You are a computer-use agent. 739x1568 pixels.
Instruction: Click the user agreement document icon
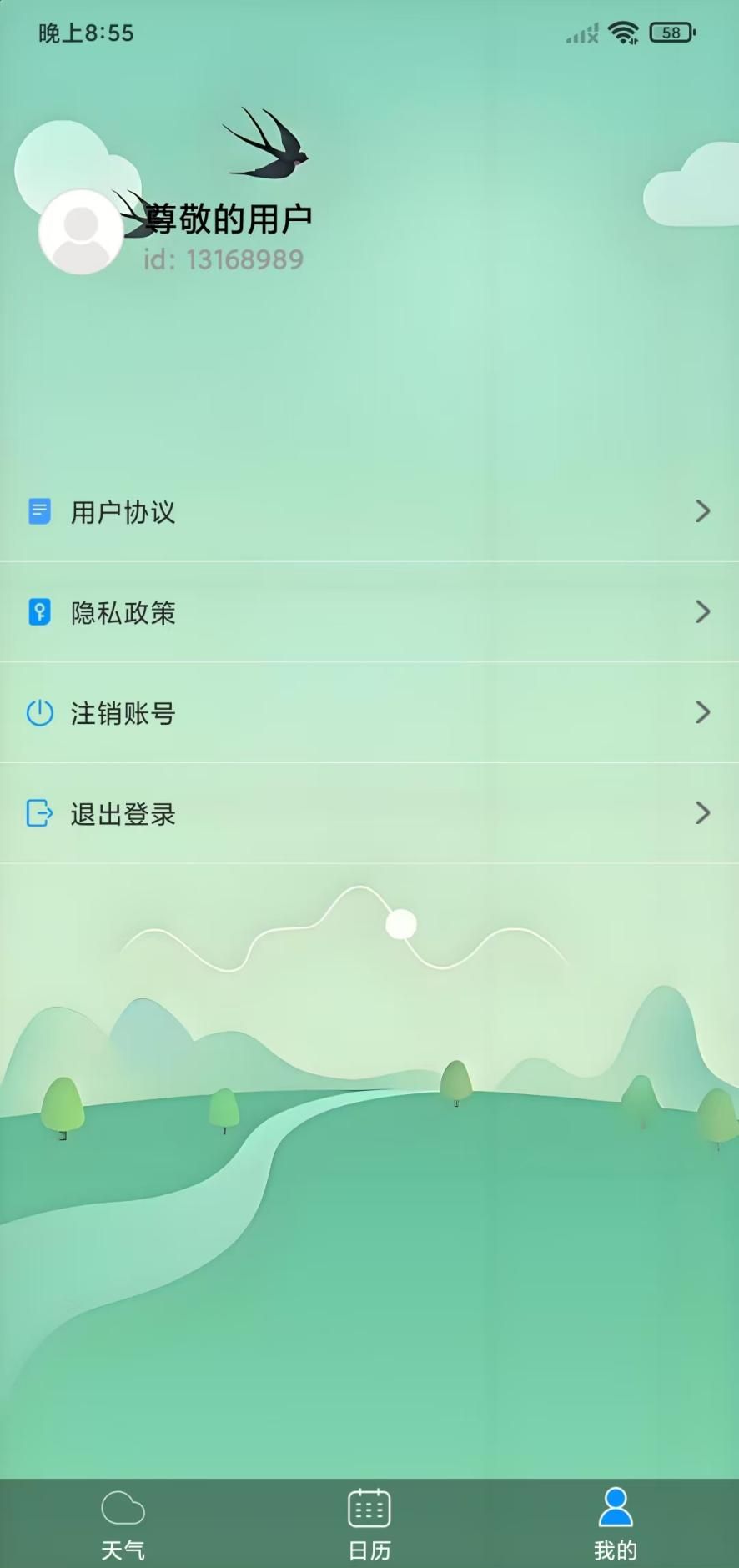pos(39,512)
